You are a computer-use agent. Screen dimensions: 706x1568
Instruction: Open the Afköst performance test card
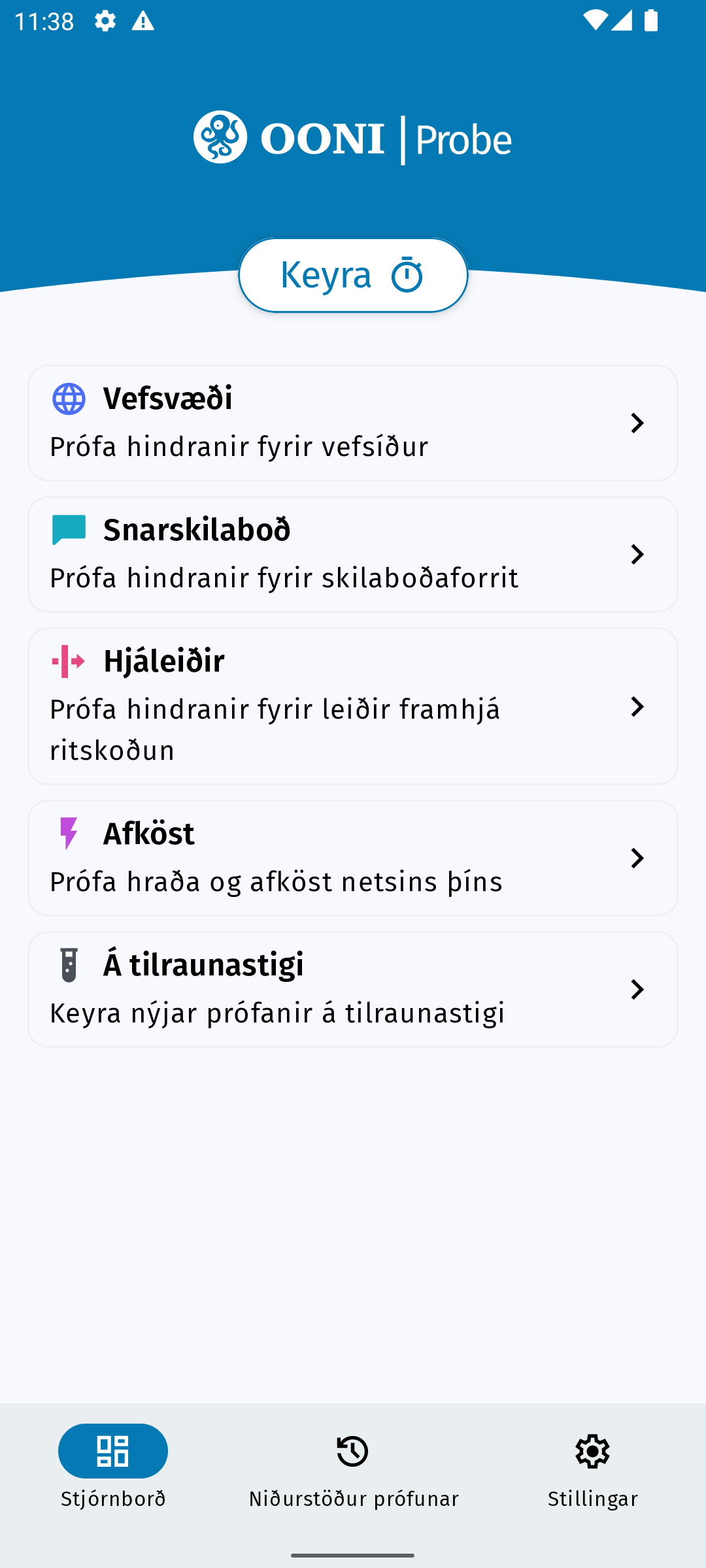[x=353, y=858]
